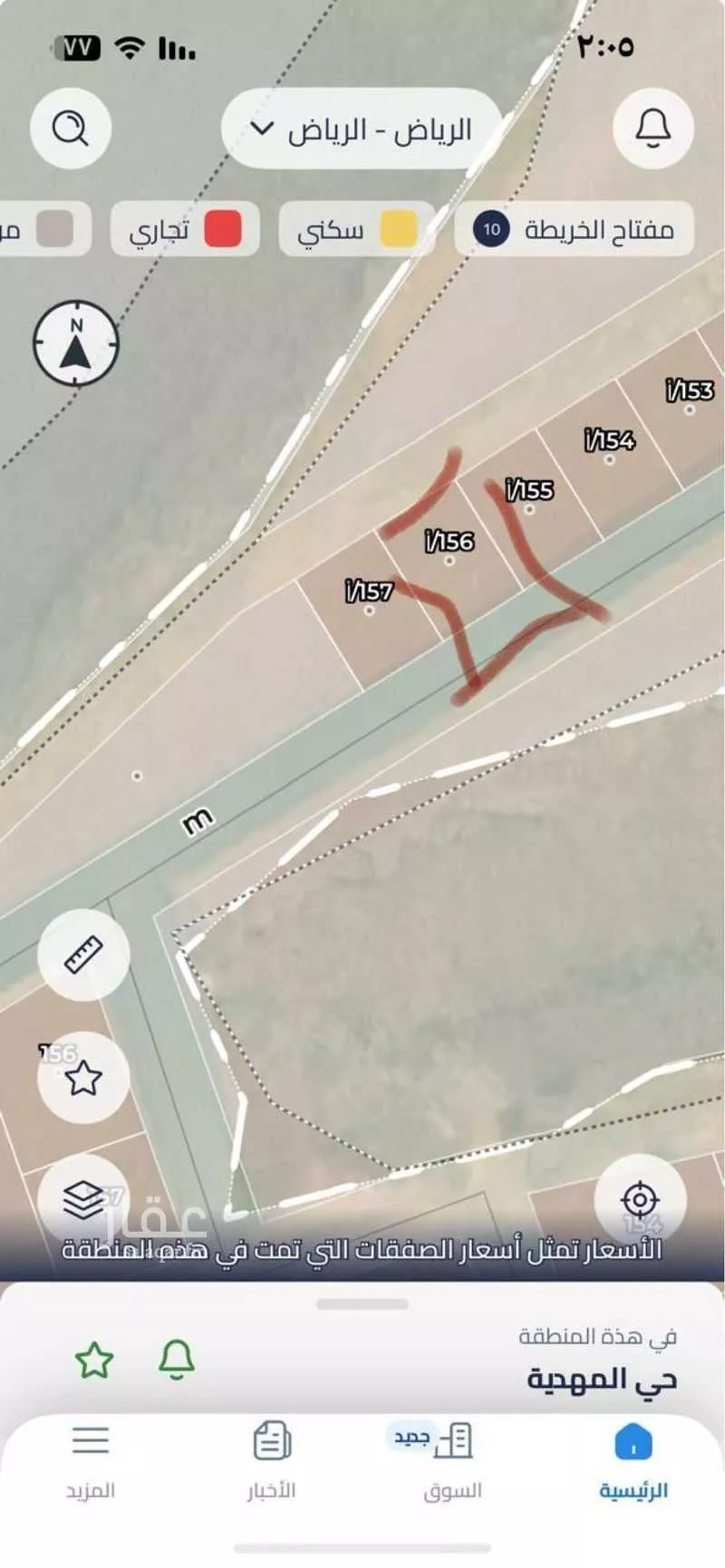Screen dimensions: 725x1568
Task: Open the المزيد more tab
Action: tap(91, 1460)
